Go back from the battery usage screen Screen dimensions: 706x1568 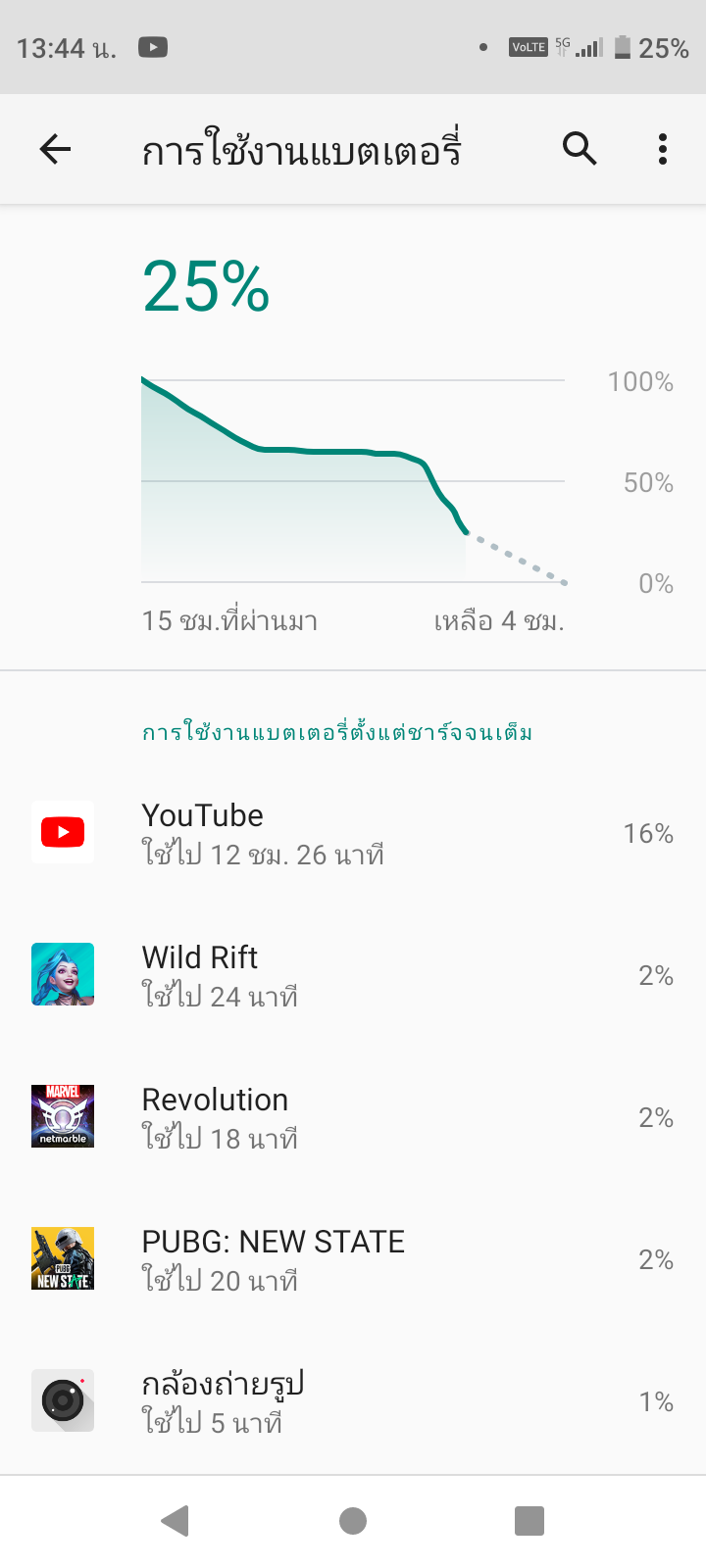point(56,150)
